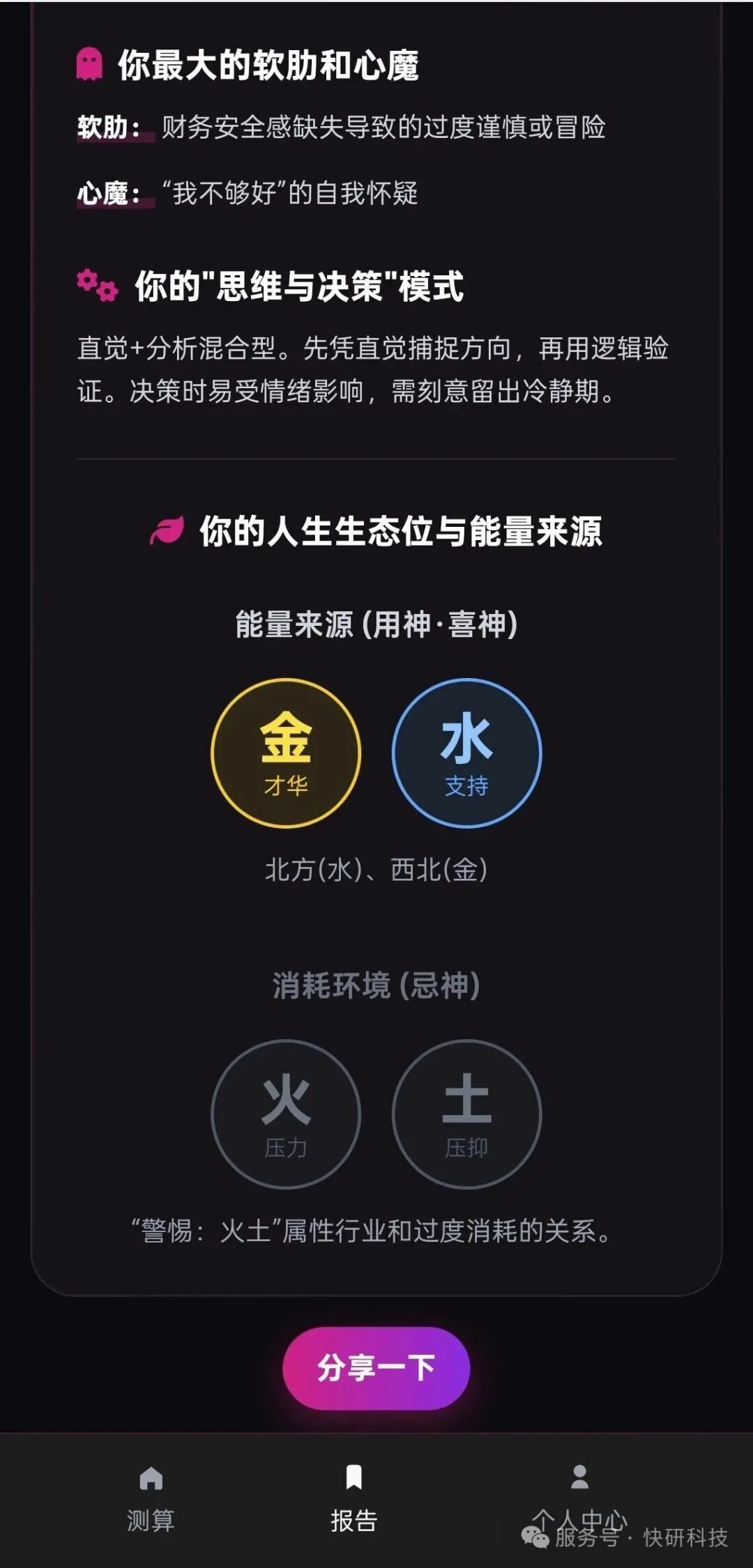Switch to the 测算 tab
Image resolution: width=753 pixels, height=1568 pixels.
(x=152, y=1519)
